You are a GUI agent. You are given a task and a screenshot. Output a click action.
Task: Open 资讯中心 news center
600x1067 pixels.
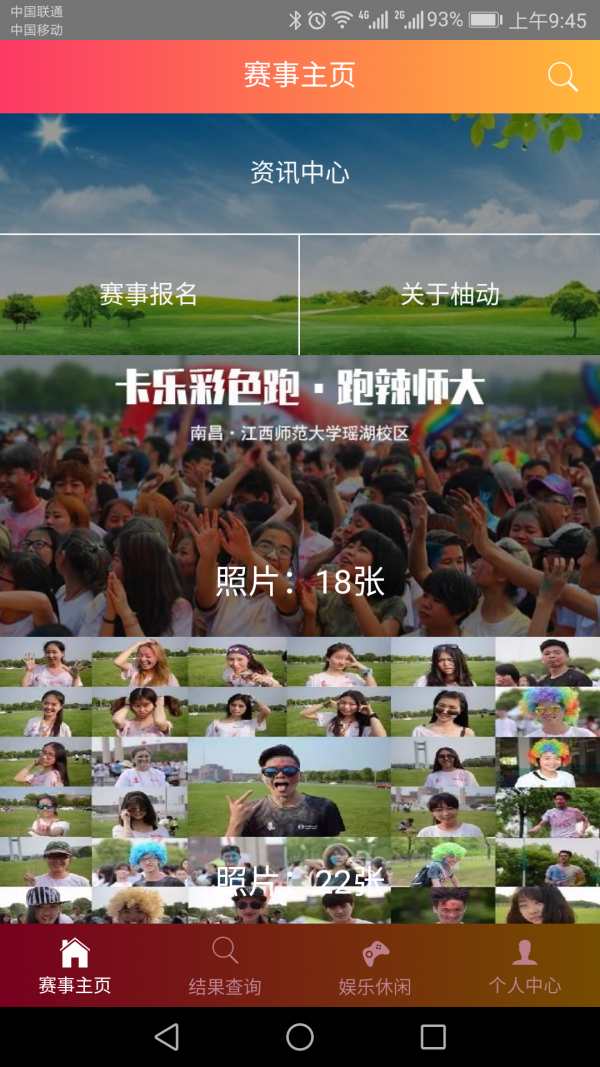pyautogui.click(x=300, y=173)
